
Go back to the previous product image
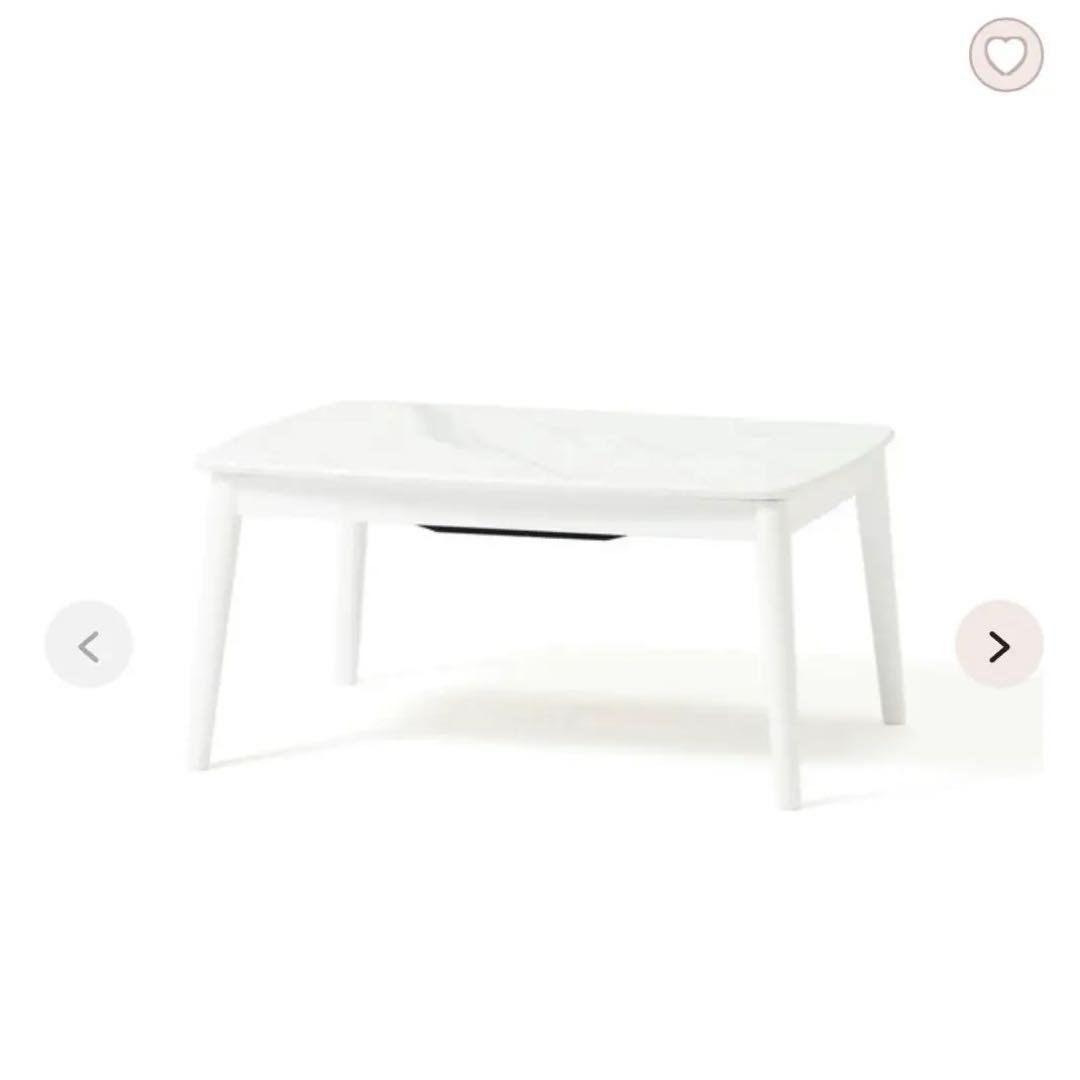[89, 646]
